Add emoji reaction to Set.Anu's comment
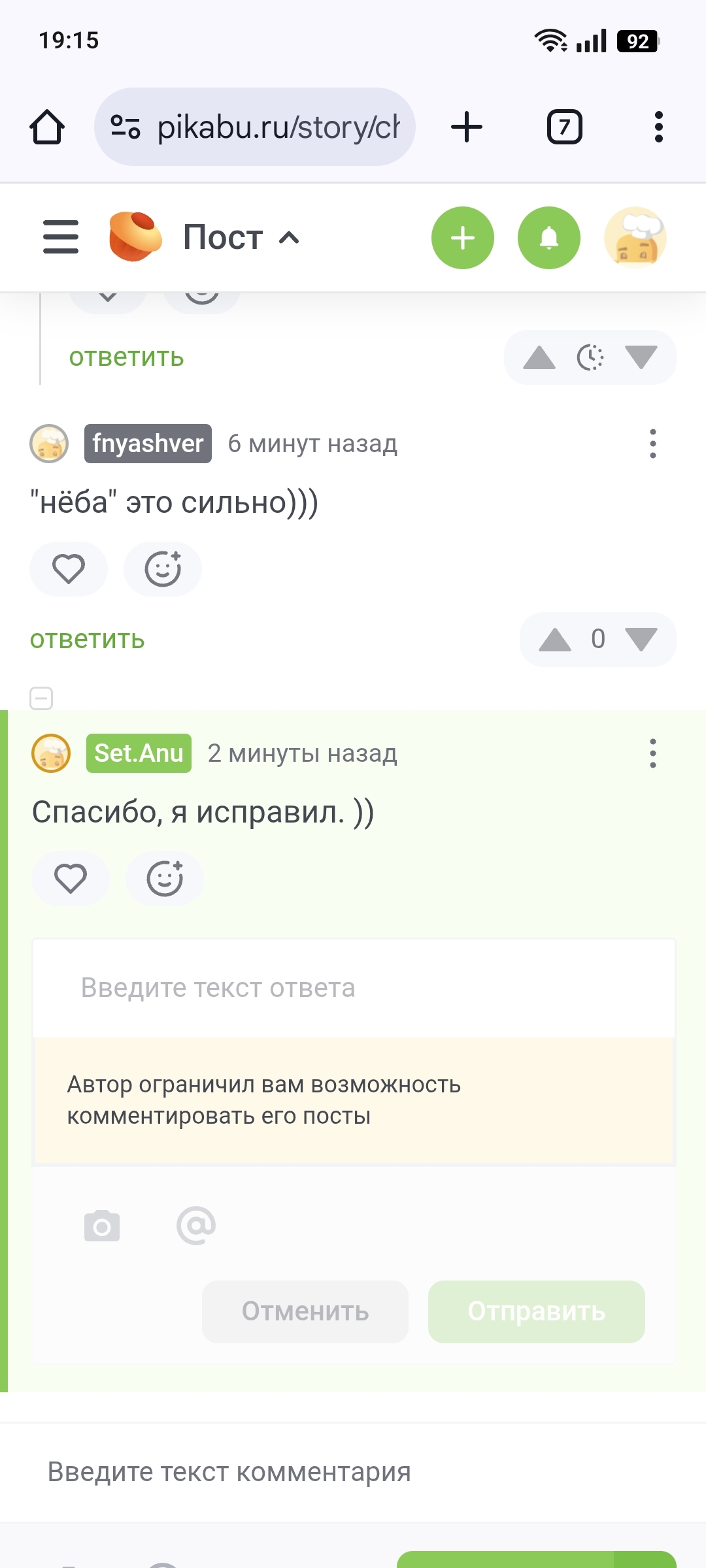 pyautogui.click(x=165, y=879)
